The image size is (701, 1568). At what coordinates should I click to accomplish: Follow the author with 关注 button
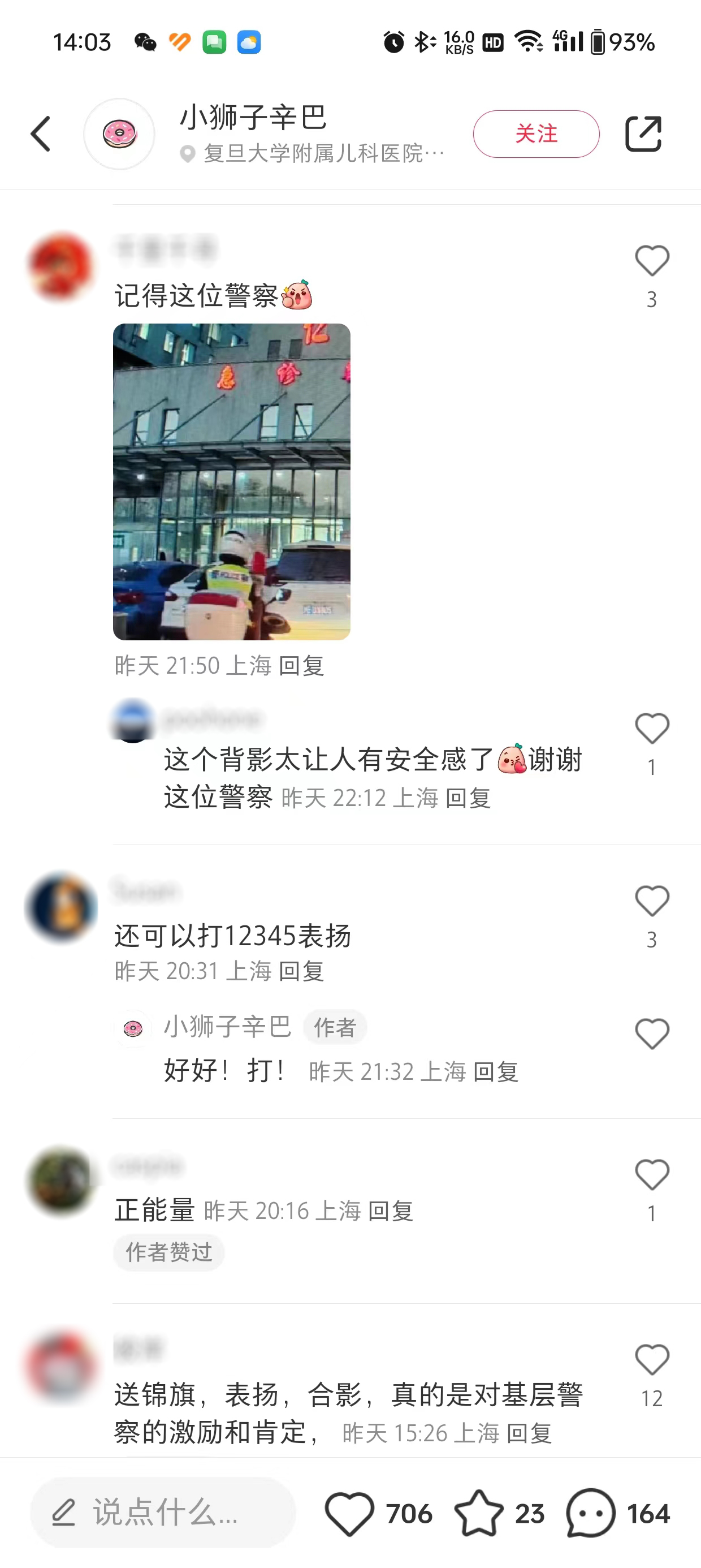pyautogui.click(x=535, y=133)
